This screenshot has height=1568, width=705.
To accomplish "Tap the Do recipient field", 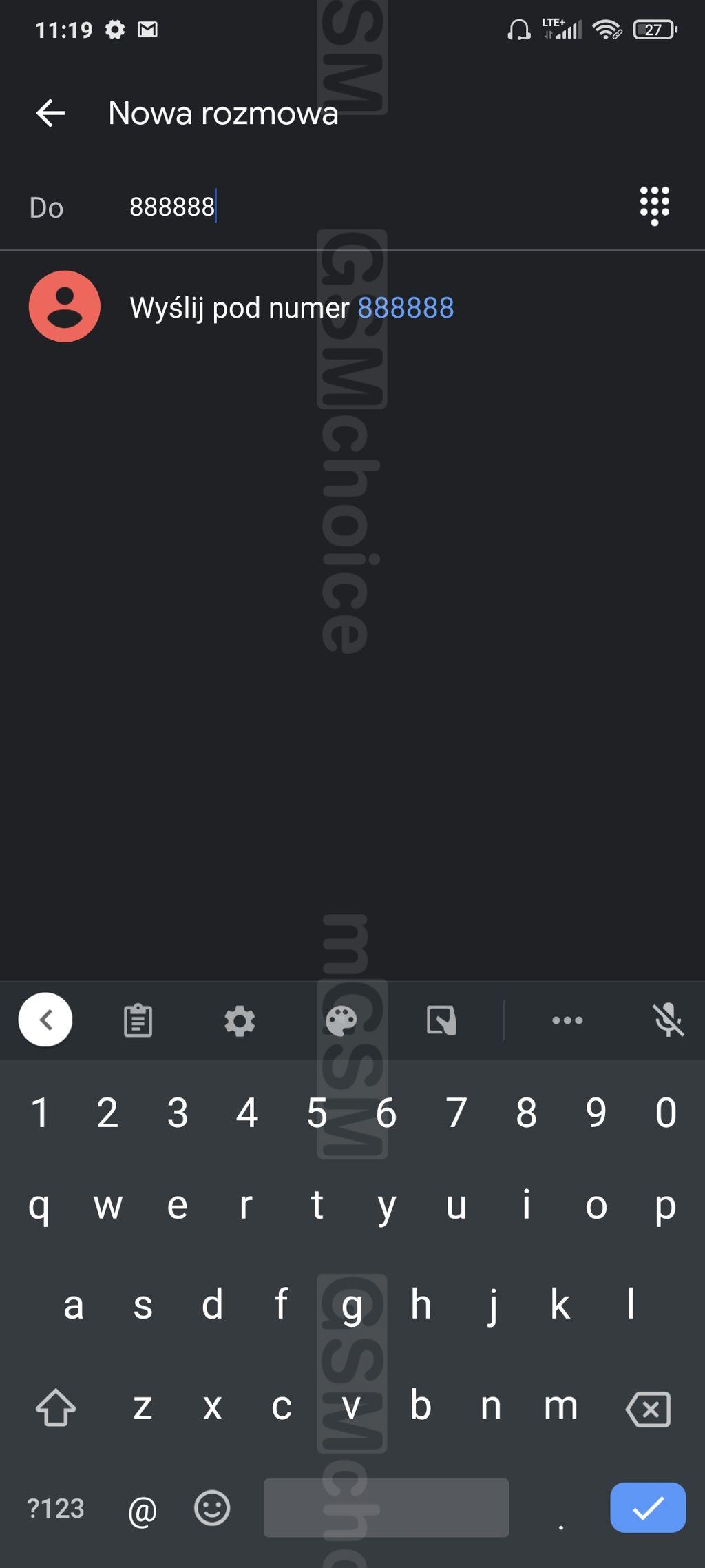I will click(x=372, y=207).
